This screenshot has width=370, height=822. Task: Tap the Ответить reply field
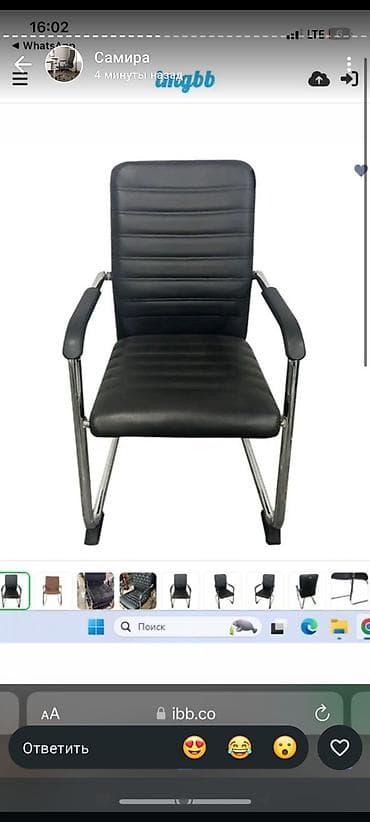(158, 748)
